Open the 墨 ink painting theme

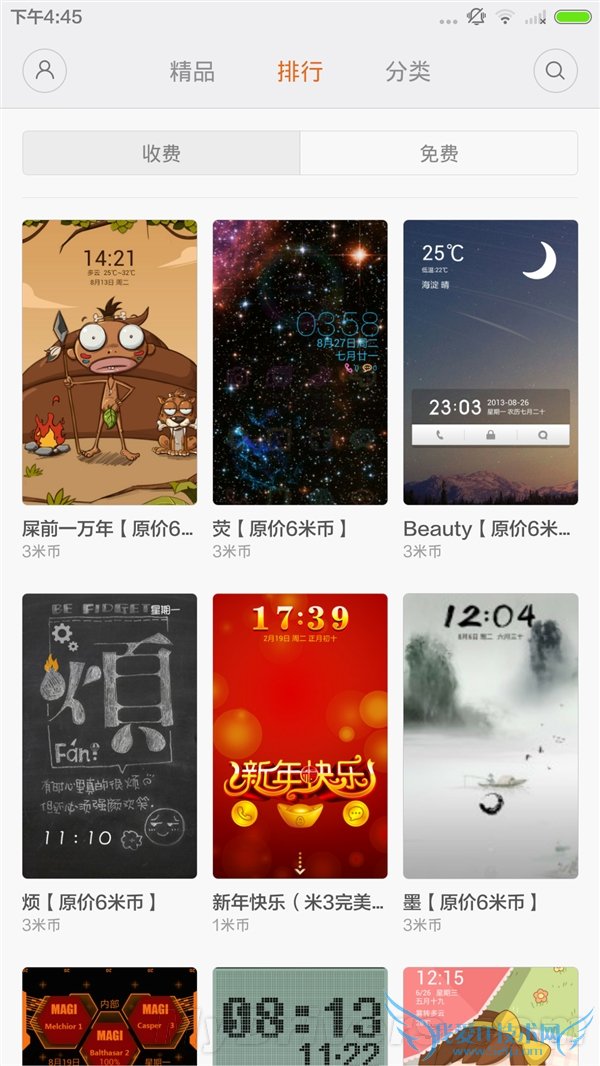click(490, 736)
